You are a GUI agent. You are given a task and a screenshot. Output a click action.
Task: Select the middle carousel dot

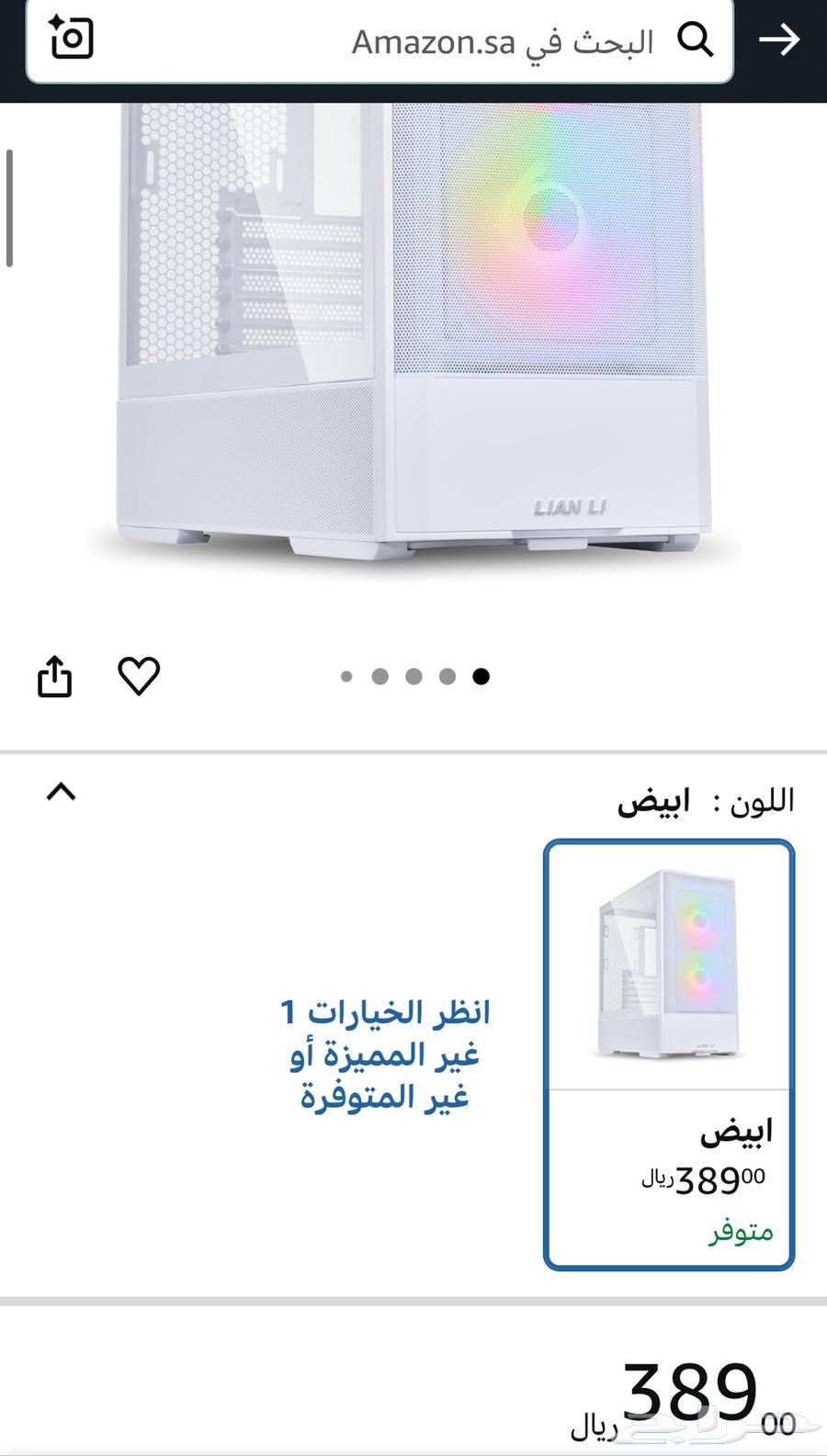pos(413,675)
